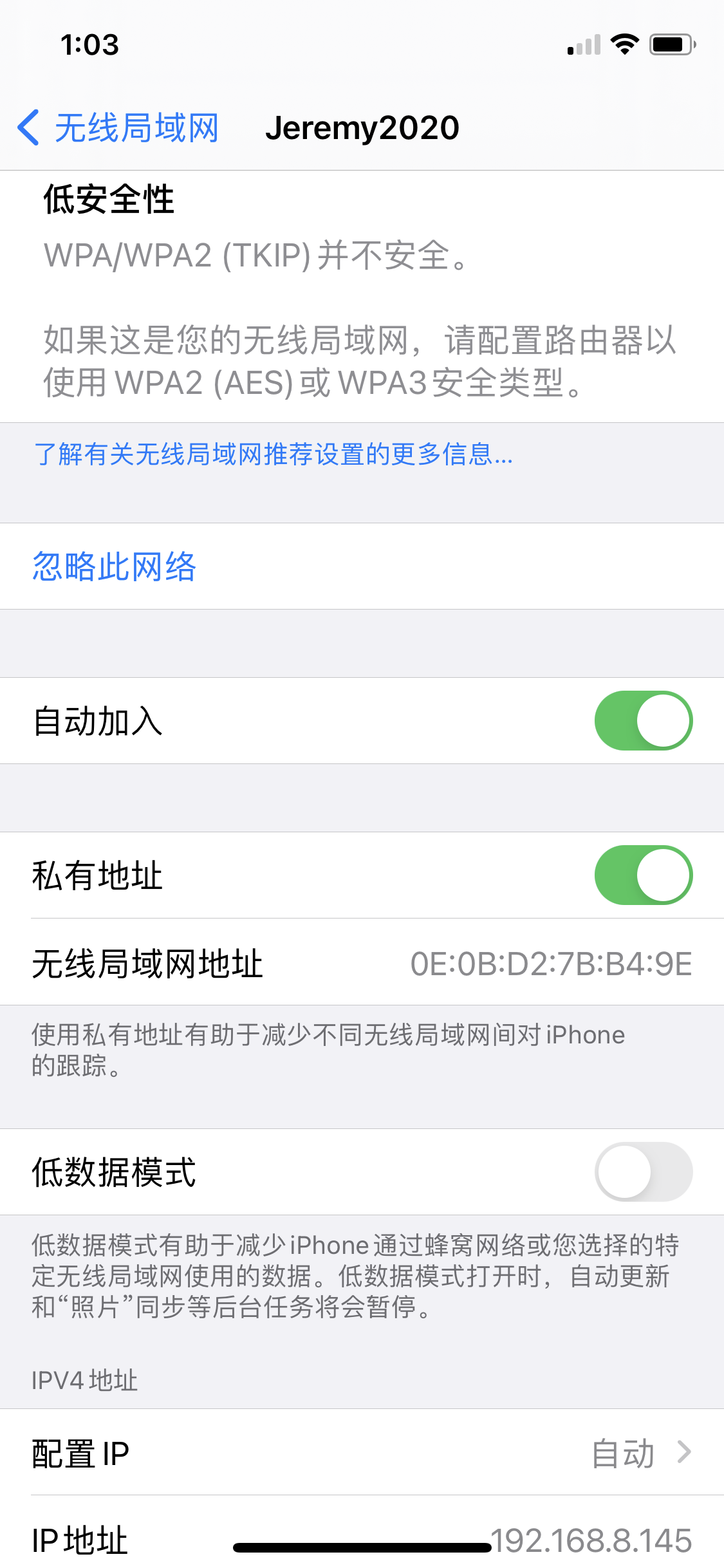Turn off 自动加入 switch
724x1568 pixels.
click(x=643, y=720)
